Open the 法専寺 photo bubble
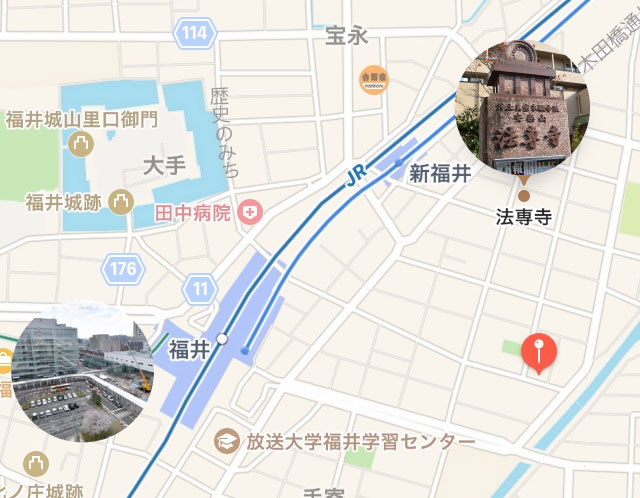 click(522, 108)
